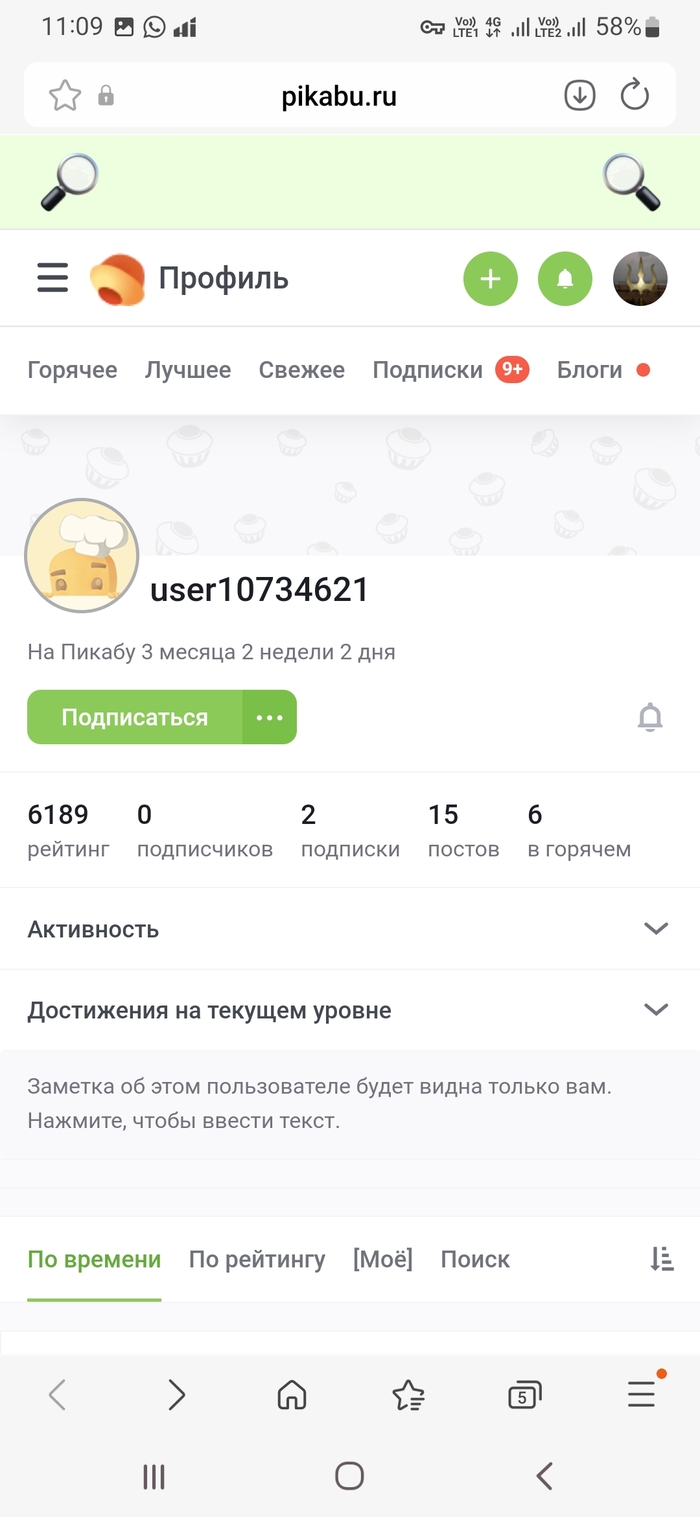Expand the Активность section

click(x=350, y=929)
